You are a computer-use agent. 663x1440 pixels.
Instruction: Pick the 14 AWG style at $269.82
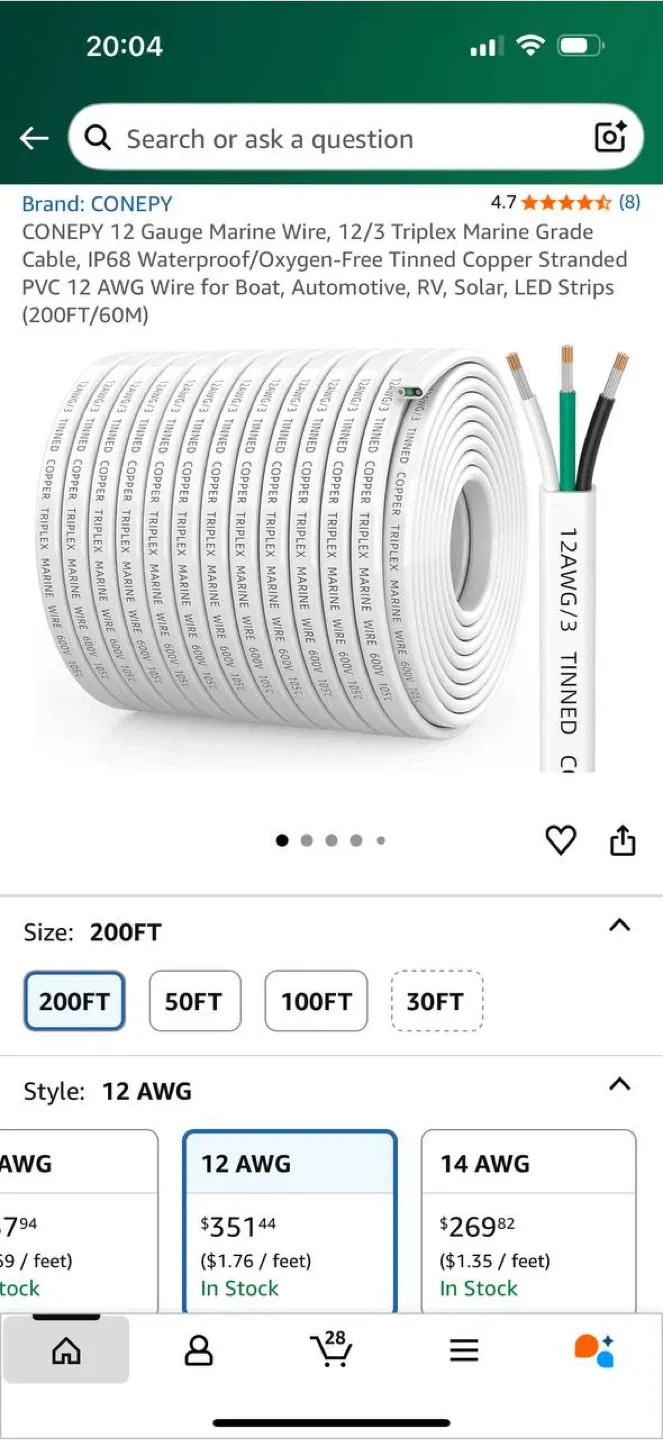(x=528, y=1220)
